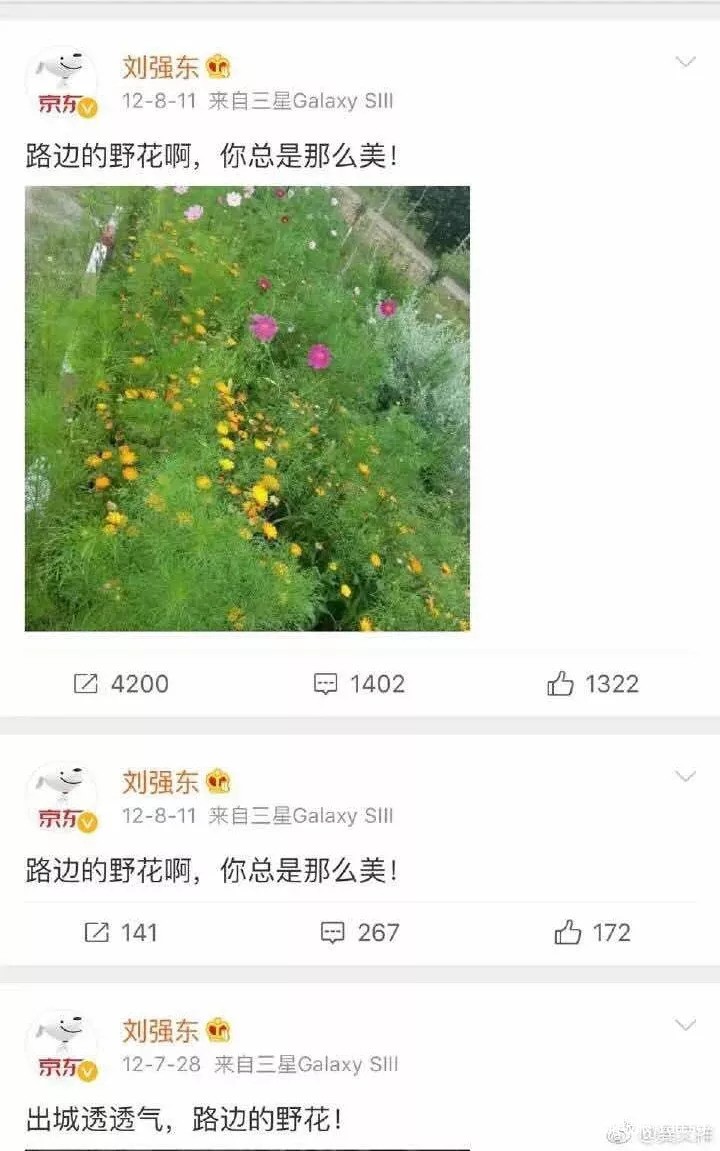This screenshot has width=720, height=1151.
Task: Open comments on the post with 1402 comments
Action: pos(358,684)
